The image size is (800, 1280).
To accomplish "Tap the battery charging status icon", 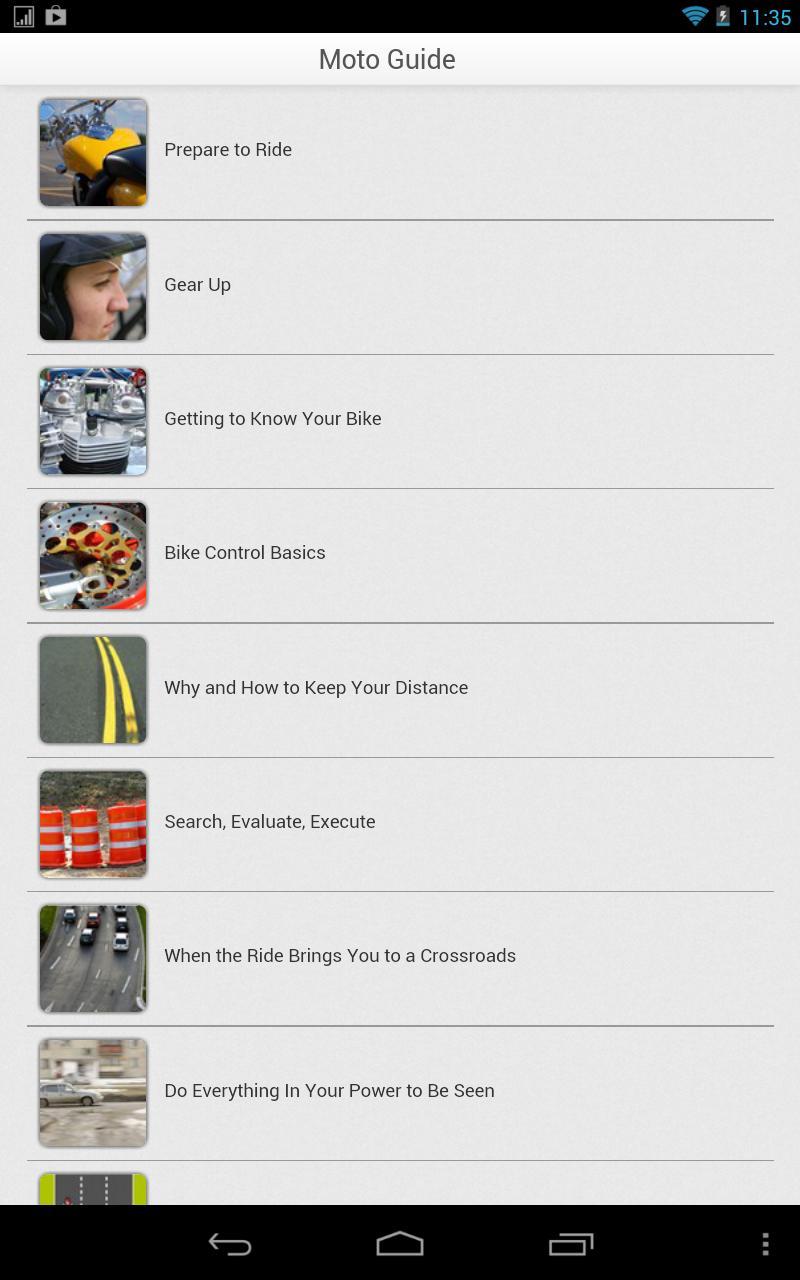I will pos(722,16).
